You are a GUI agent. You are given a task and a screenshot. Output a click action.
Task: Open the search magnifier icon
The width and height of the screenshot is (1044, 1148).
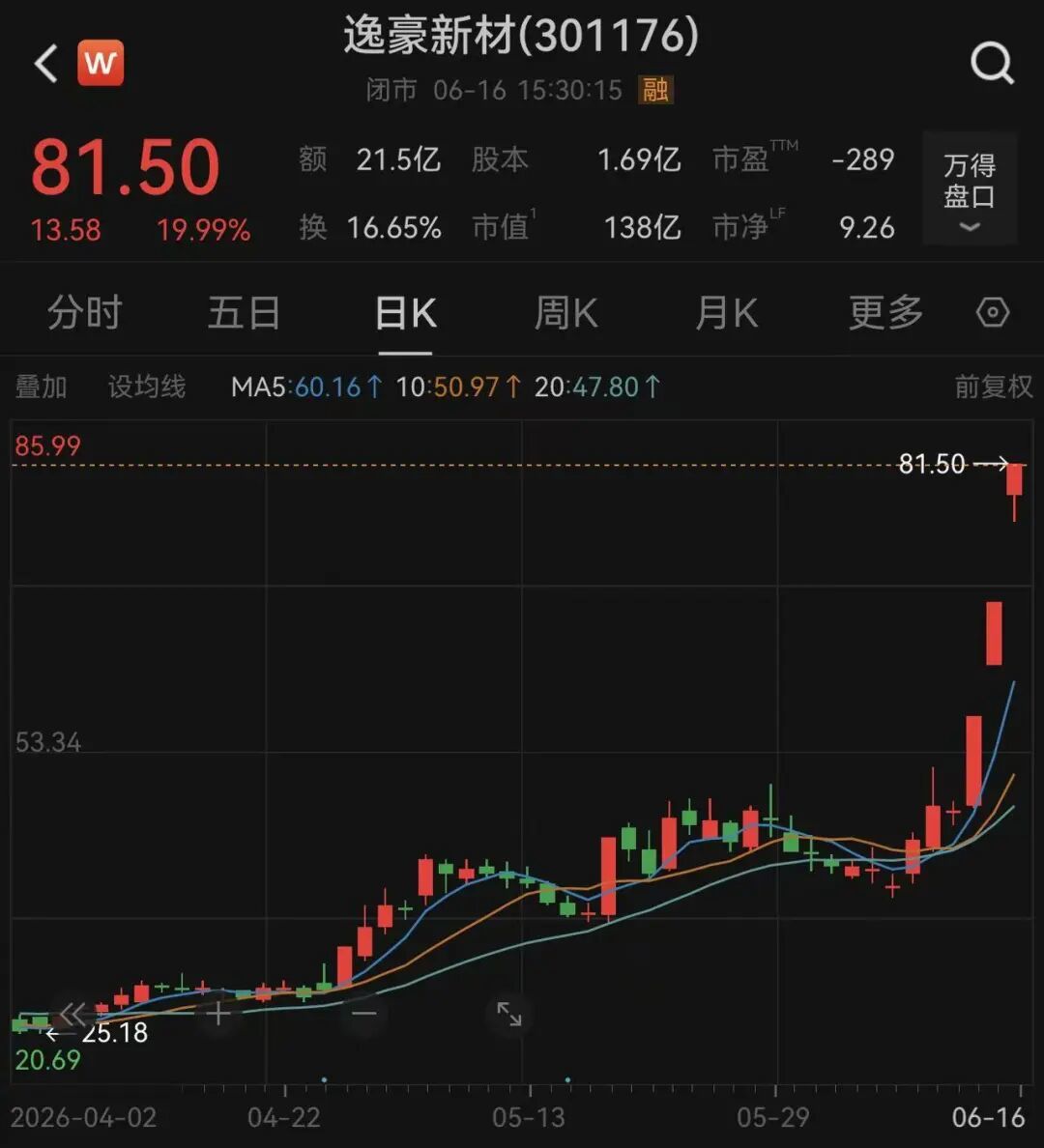pyautogui.click(x=992, y=64)
